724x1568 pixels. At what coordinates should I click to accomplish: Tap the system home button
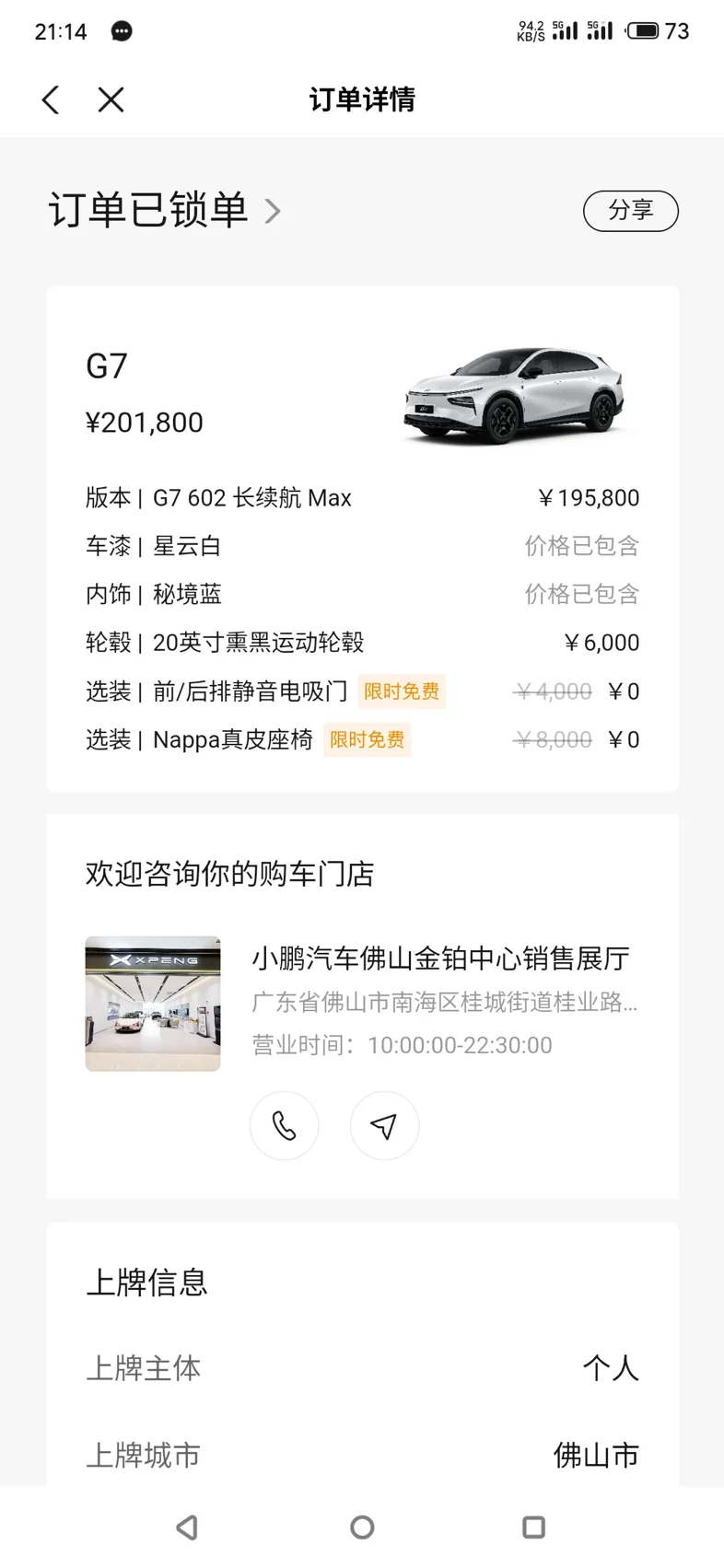(x=362, y=1527)
